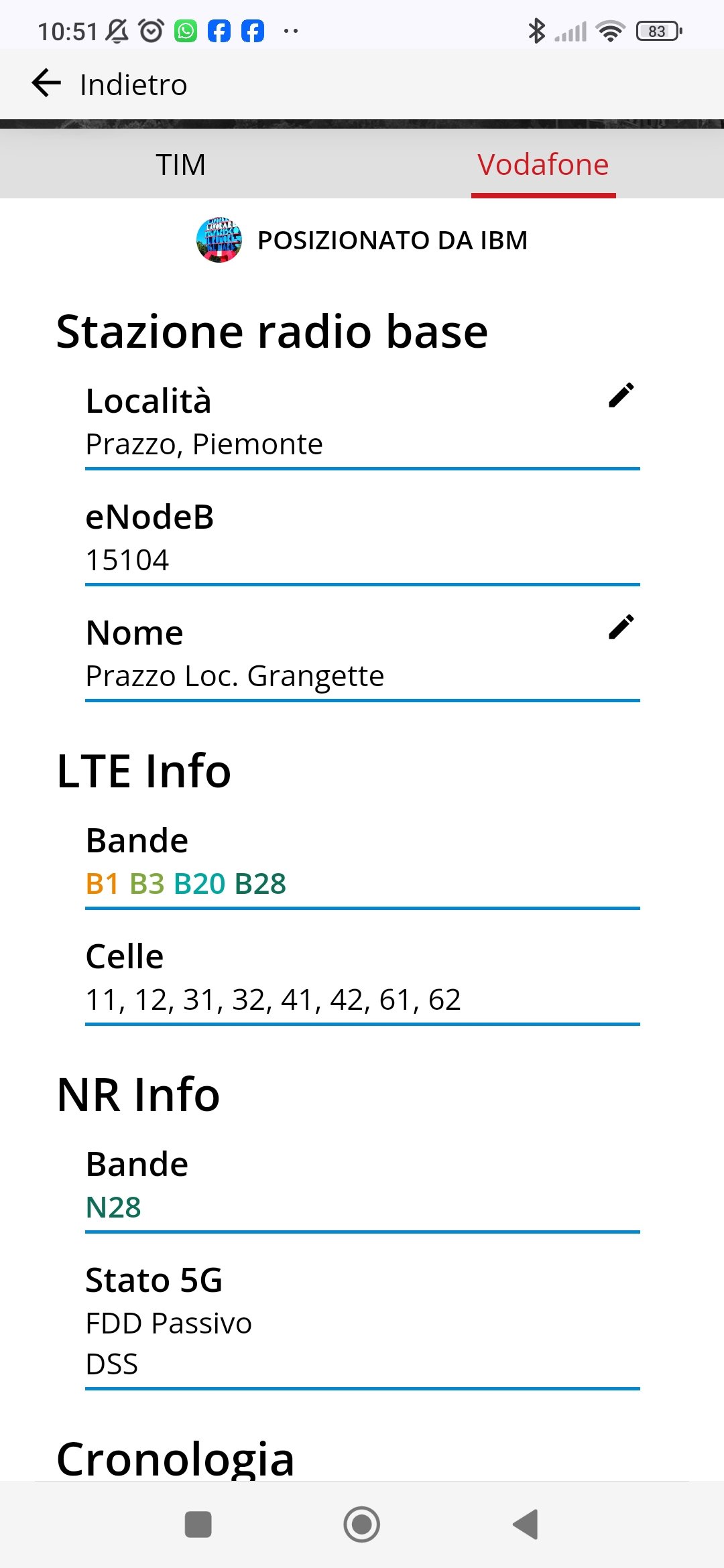Edit the Nome field with pencil icon
The height and width of the screenshot is (1568, 724).
(x=621, y=627)
